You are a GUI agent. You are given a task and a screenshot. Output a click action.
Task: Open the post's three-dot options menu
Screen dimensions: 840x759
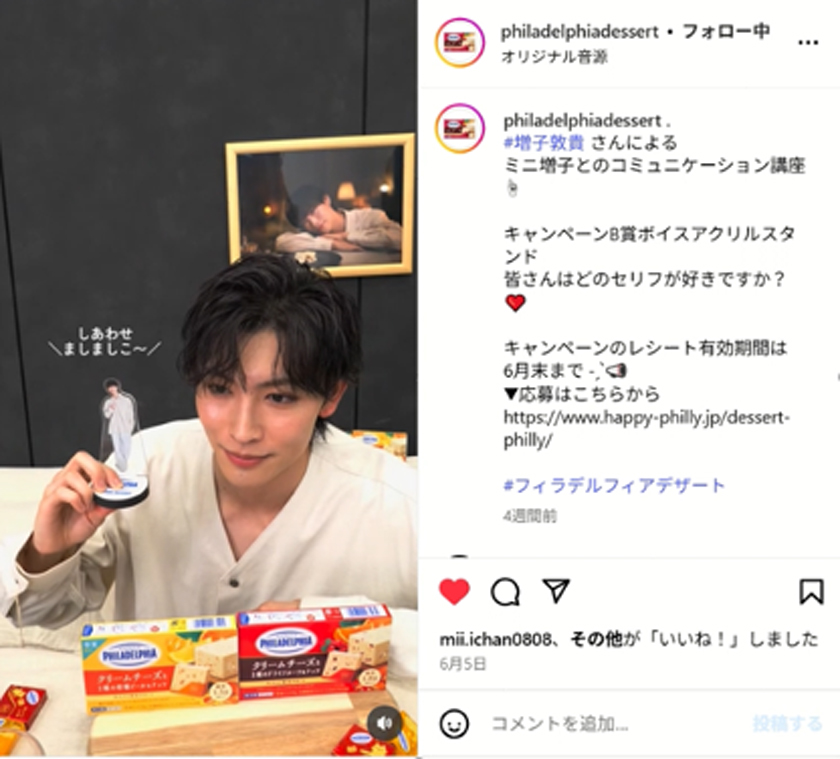(x=807, y=43)
